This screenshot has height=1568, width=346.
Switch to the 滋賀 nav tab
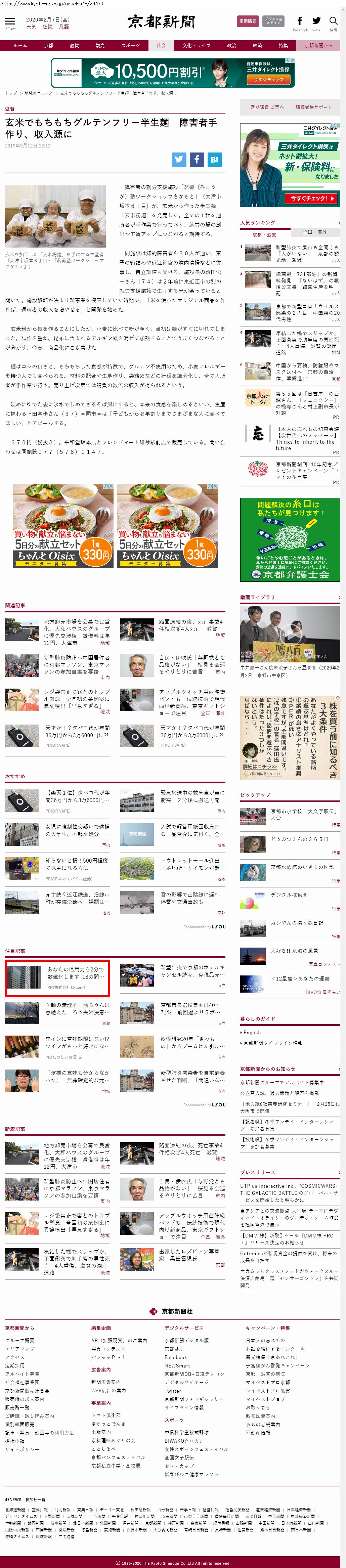pyautogui.click(x=74, y=46)
